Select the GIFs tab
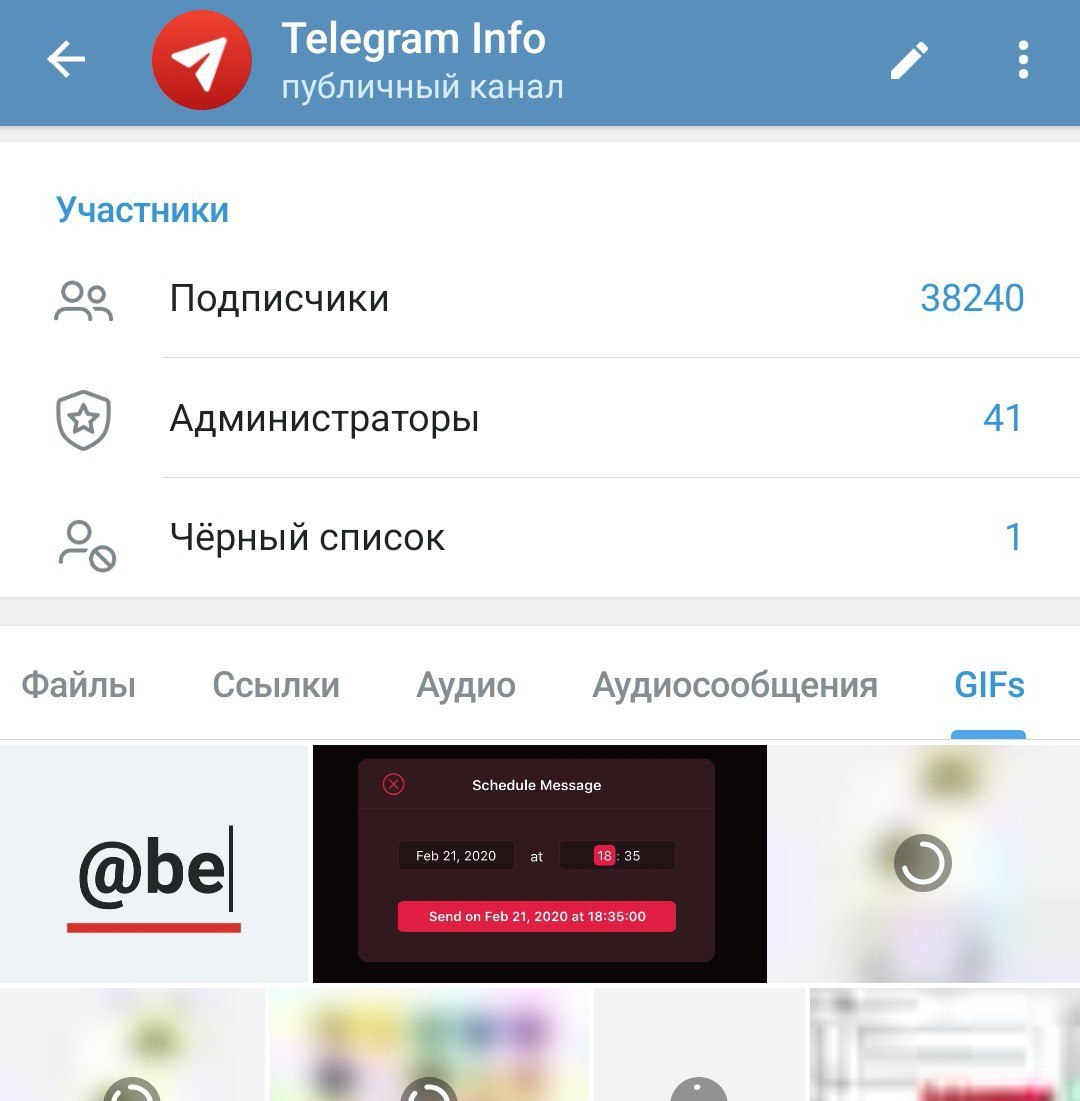 (989, 685)
